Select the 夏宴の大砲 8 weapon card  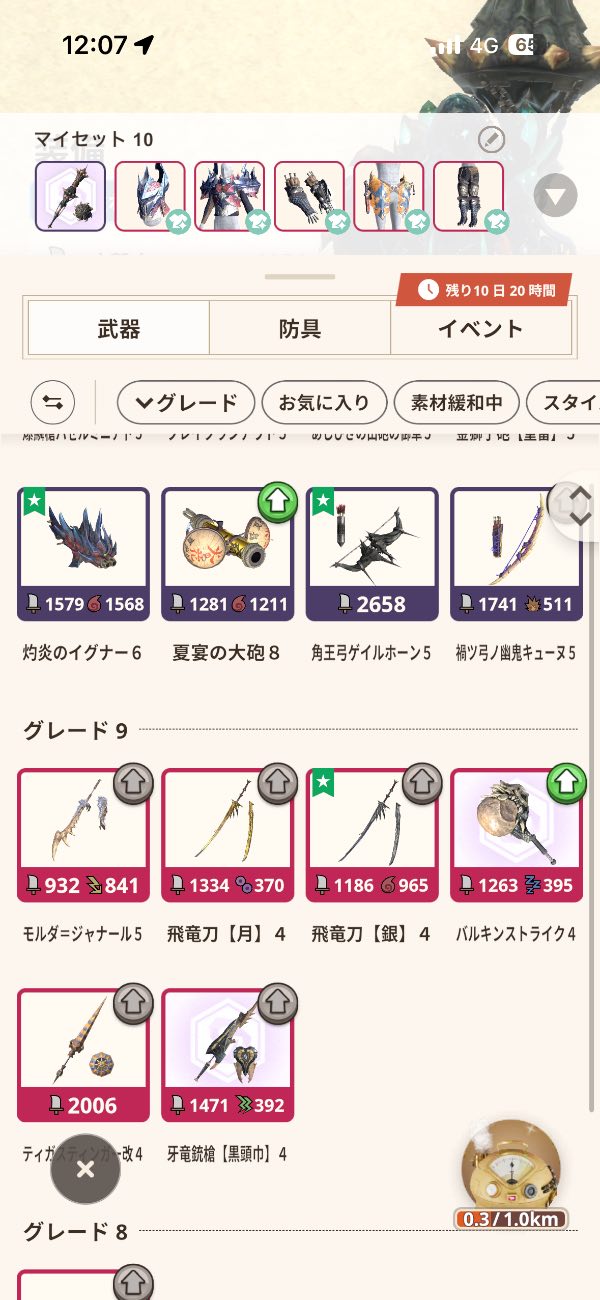227,554
